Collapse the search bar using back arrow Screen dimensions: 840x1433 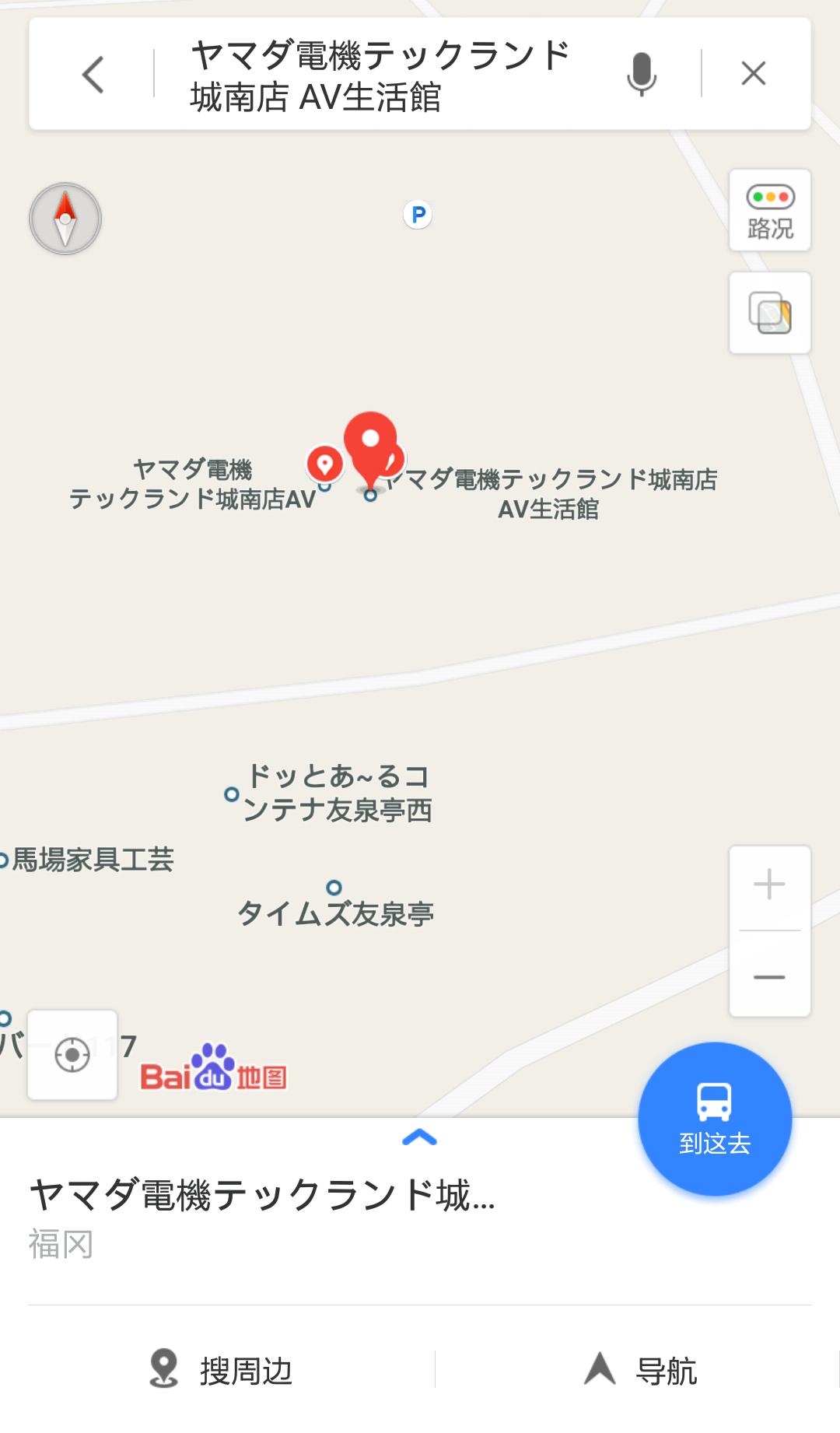pyautogui.click(x=93, y=73)
